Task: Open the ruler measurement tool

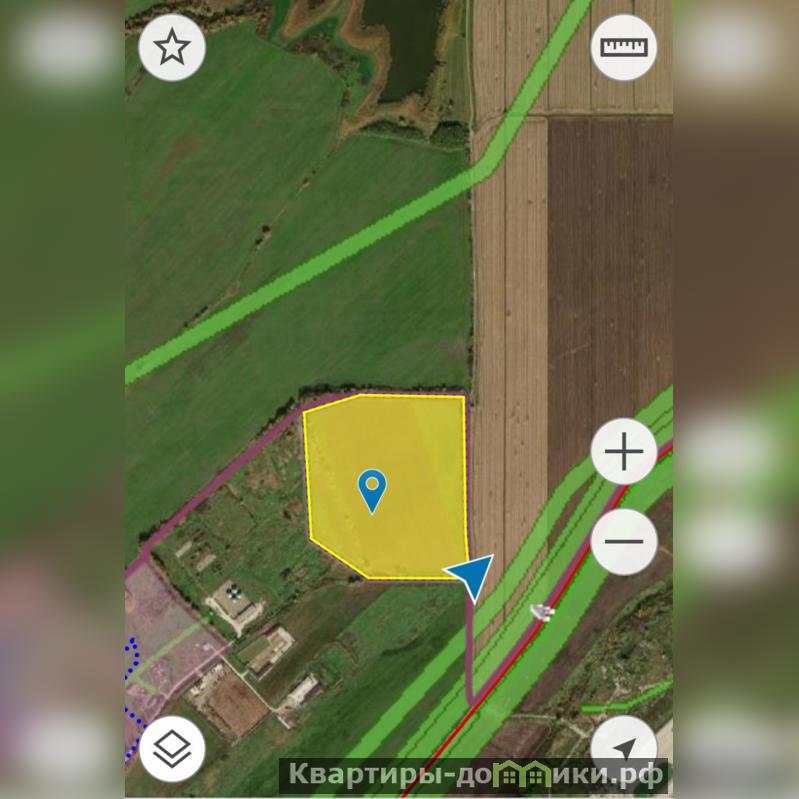Action: pyautogui.click(x=624, y=46)
